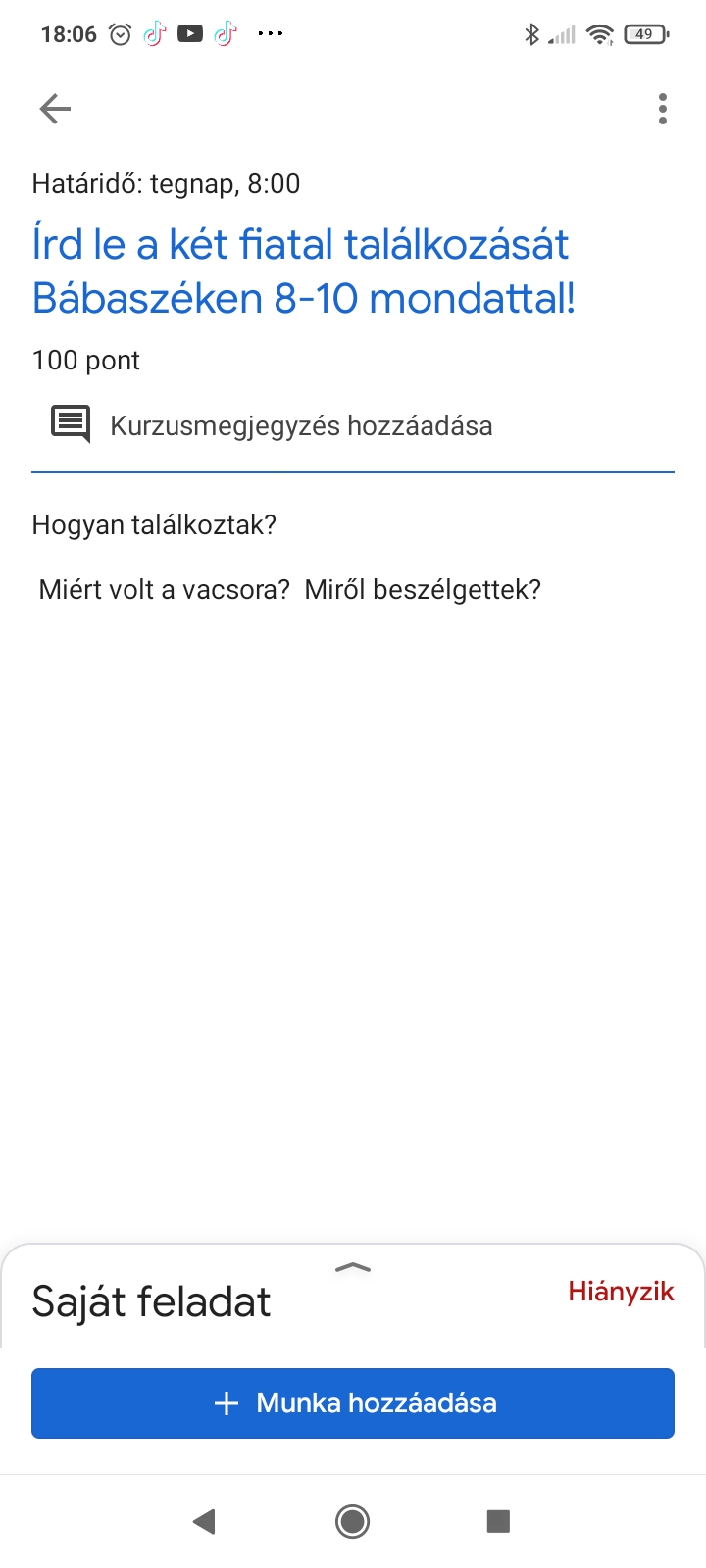Expand the Saját feladat panel
Viewport: 706px width, 1568px height.
tap(353, 1268)
